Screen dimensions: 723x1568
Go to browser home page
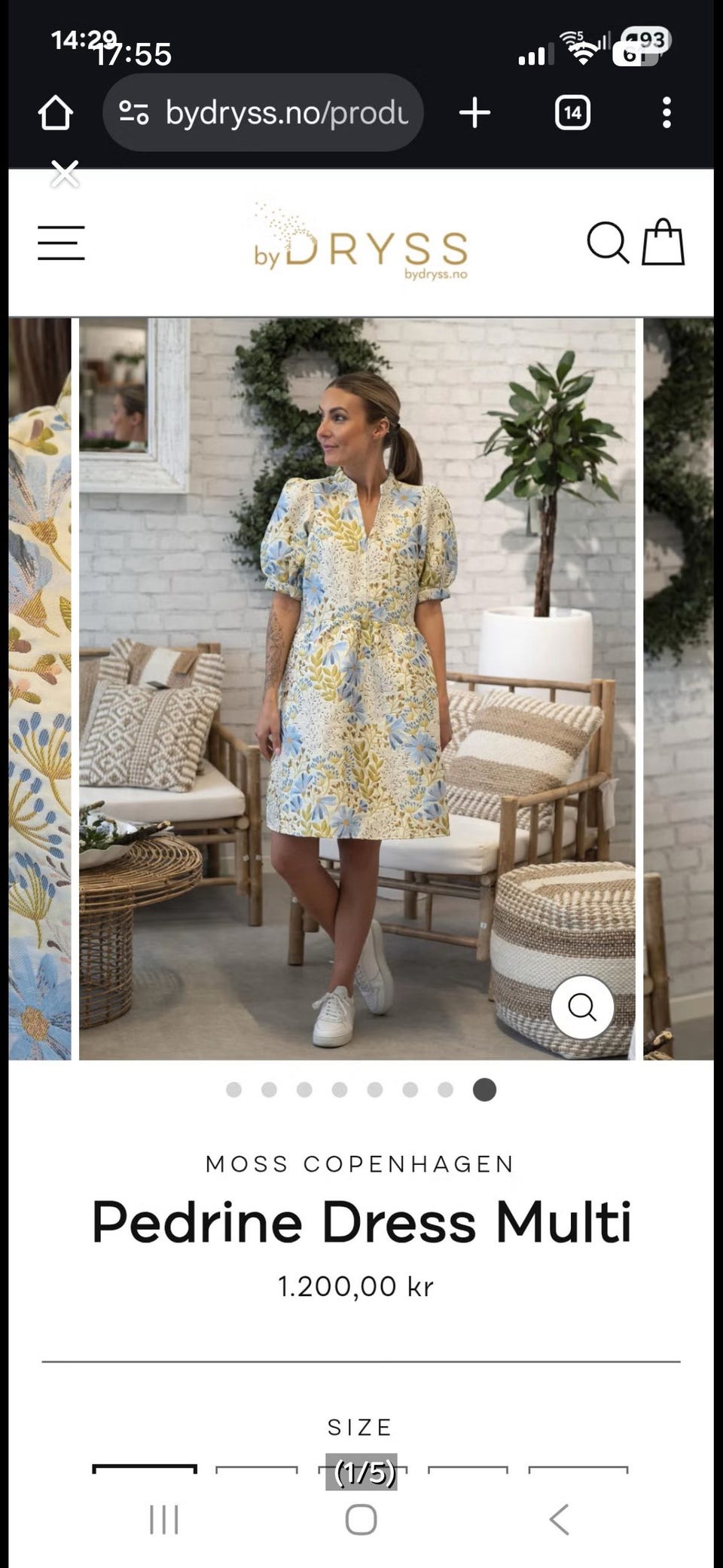(x=55, y=113)
